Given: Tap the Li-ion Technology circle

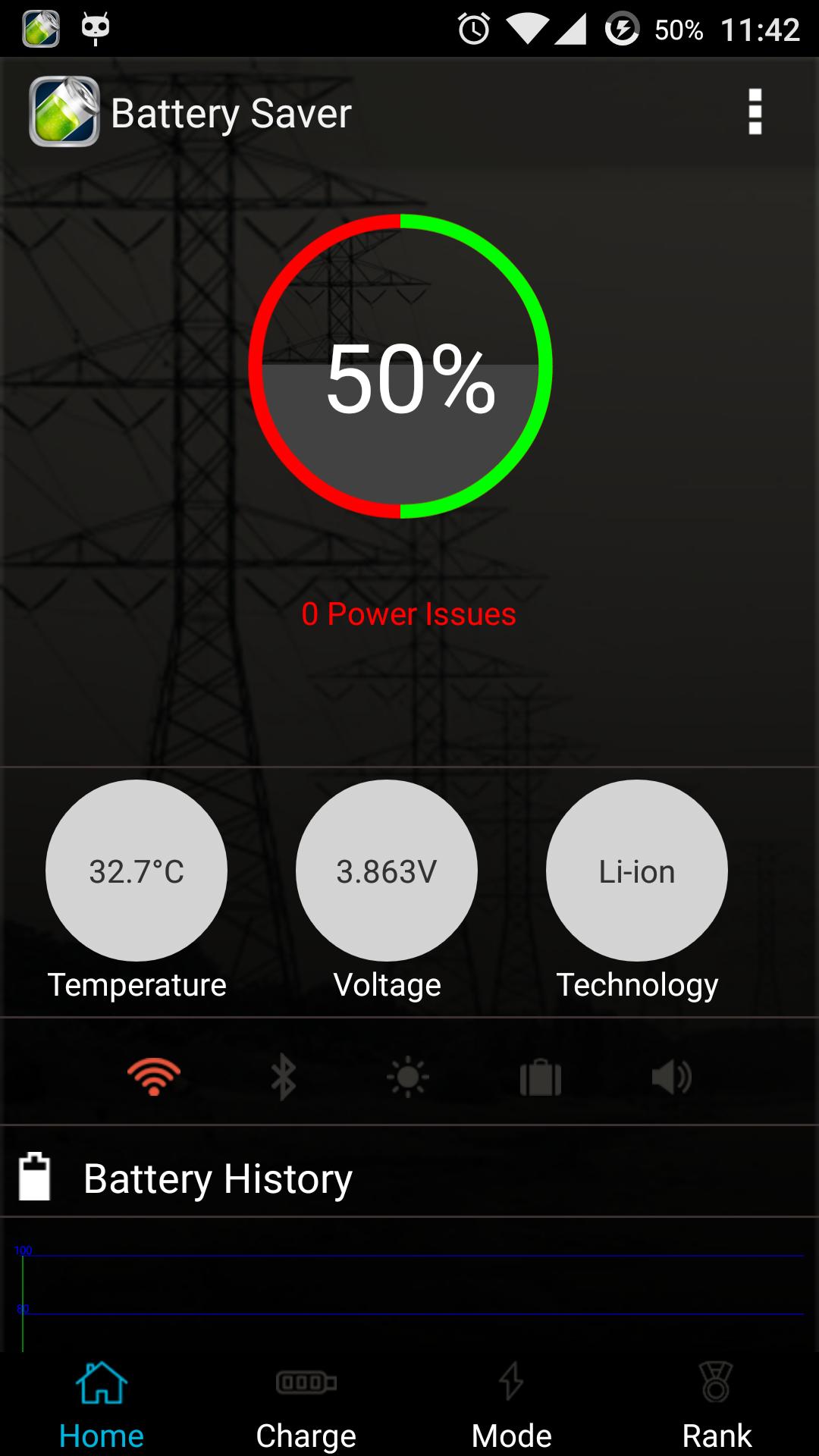Looking at the screenshot, I should [635, 871].
